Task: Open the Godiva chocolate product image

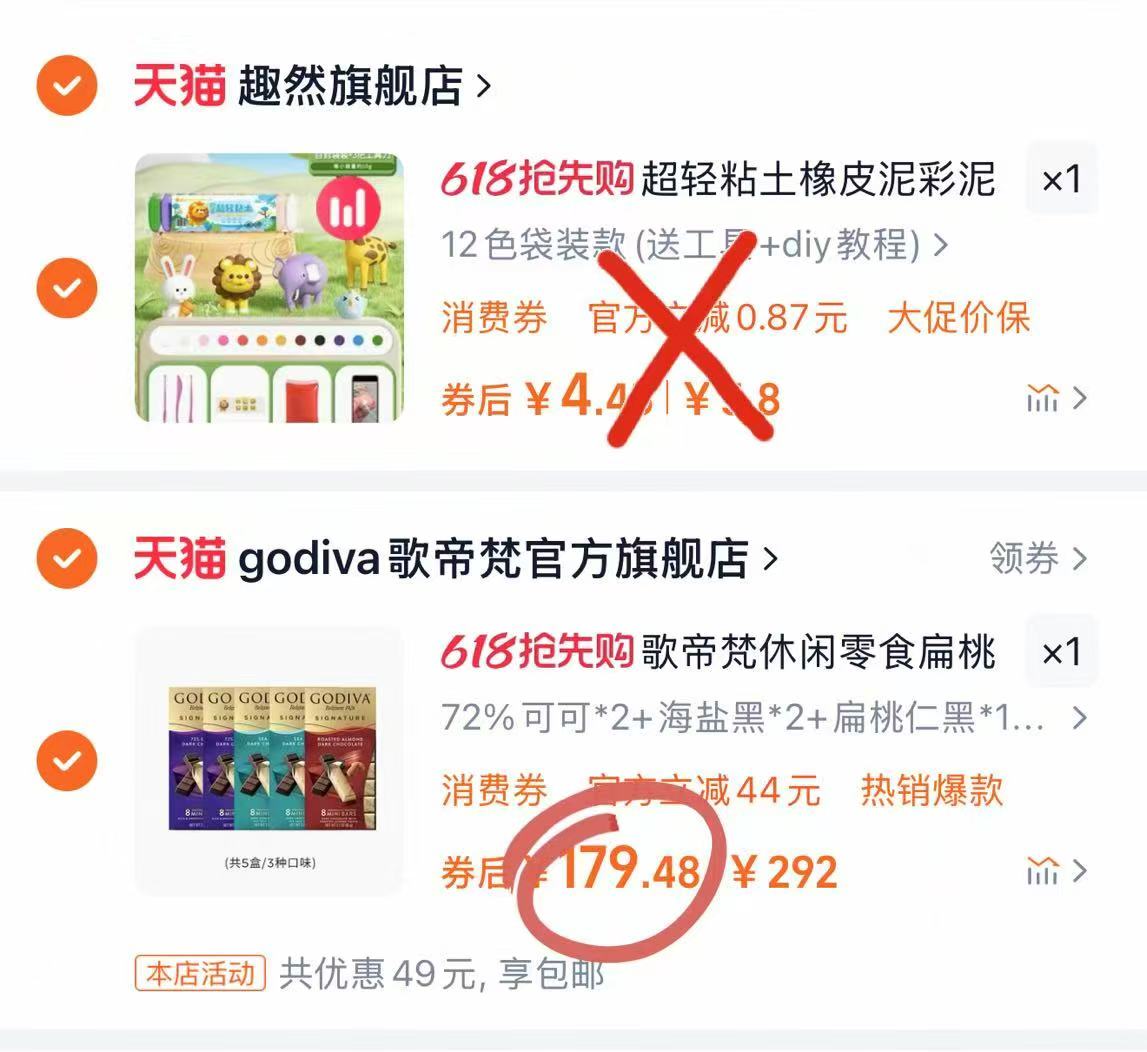Action: (269, 761)
